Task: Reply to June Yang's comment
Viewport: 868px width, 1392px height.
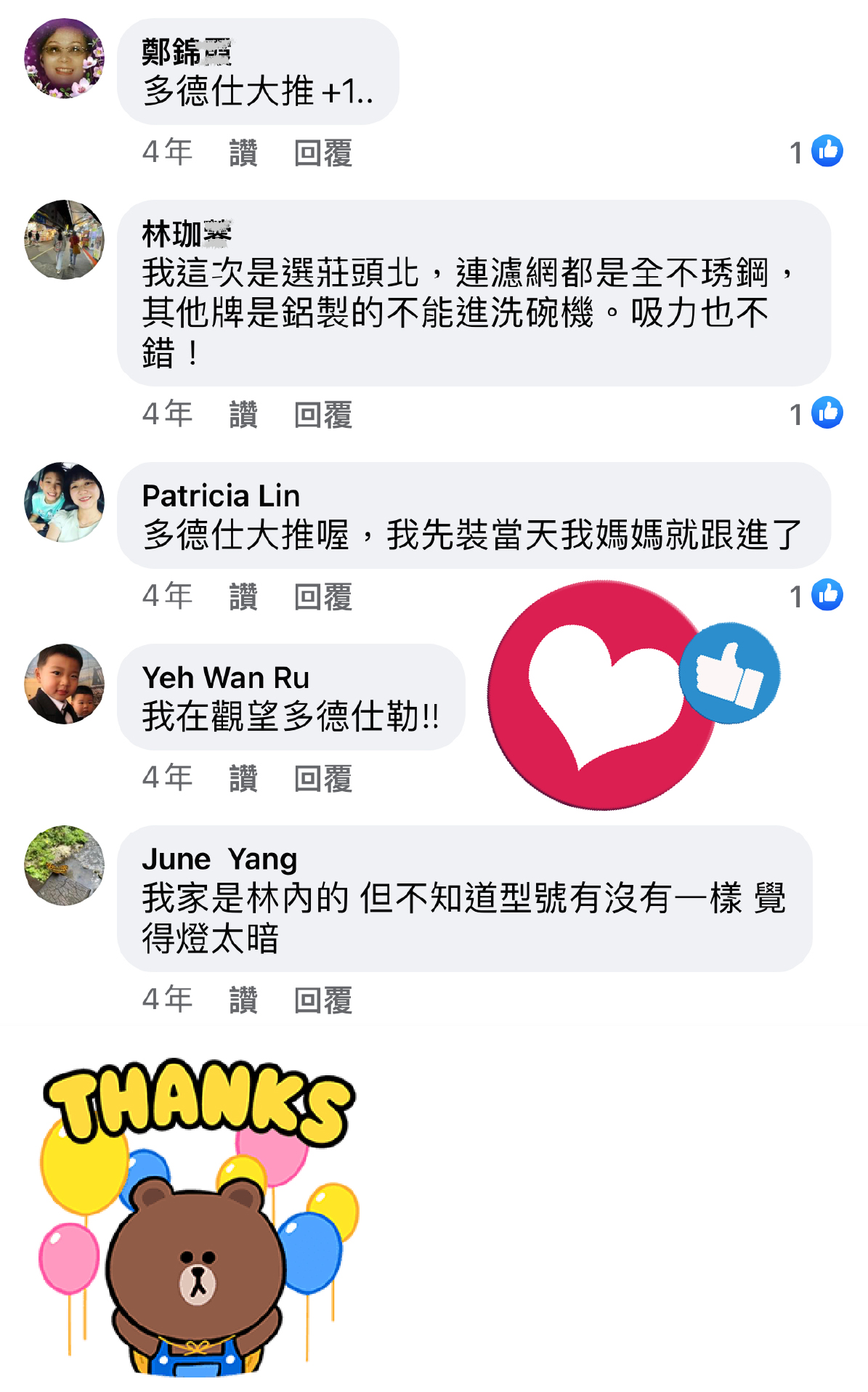Action: pos(323,1000)
